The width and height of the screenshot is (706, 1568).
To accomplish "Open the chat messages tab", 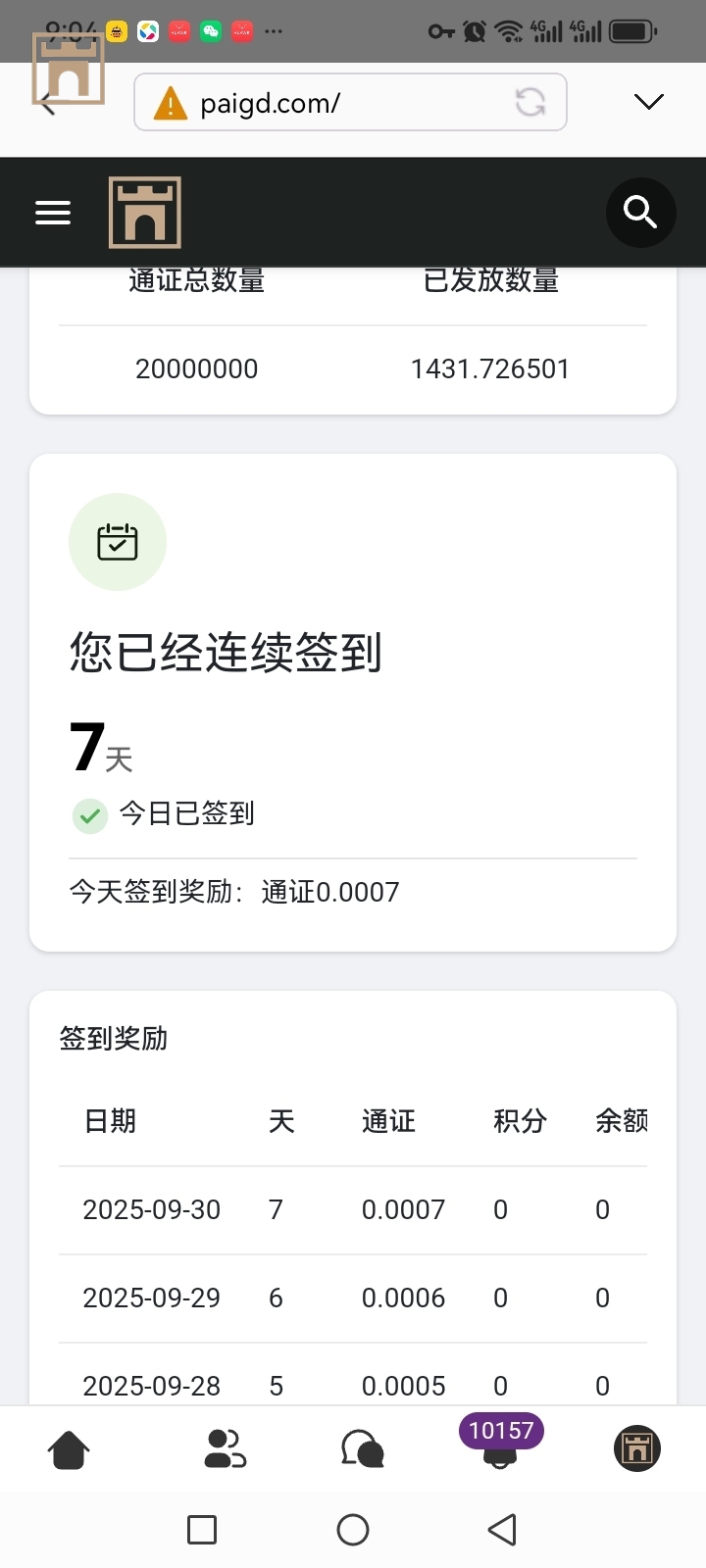I will pos(362,1449).
